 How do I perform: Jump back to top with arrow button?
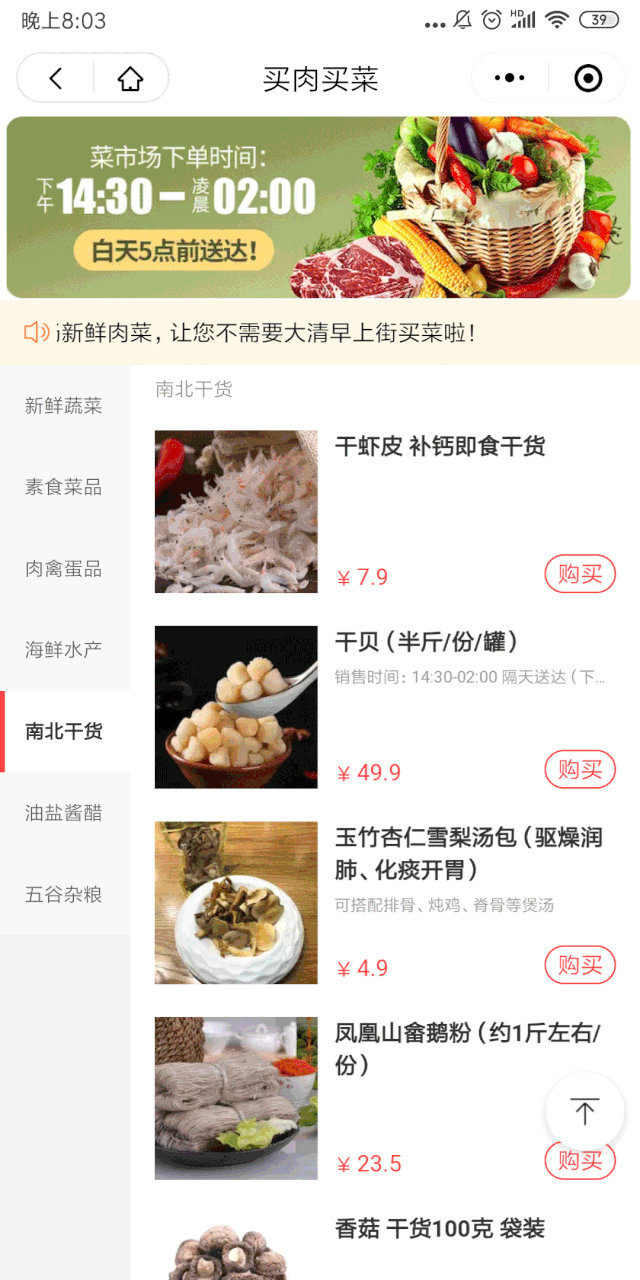click(585, 1111)
